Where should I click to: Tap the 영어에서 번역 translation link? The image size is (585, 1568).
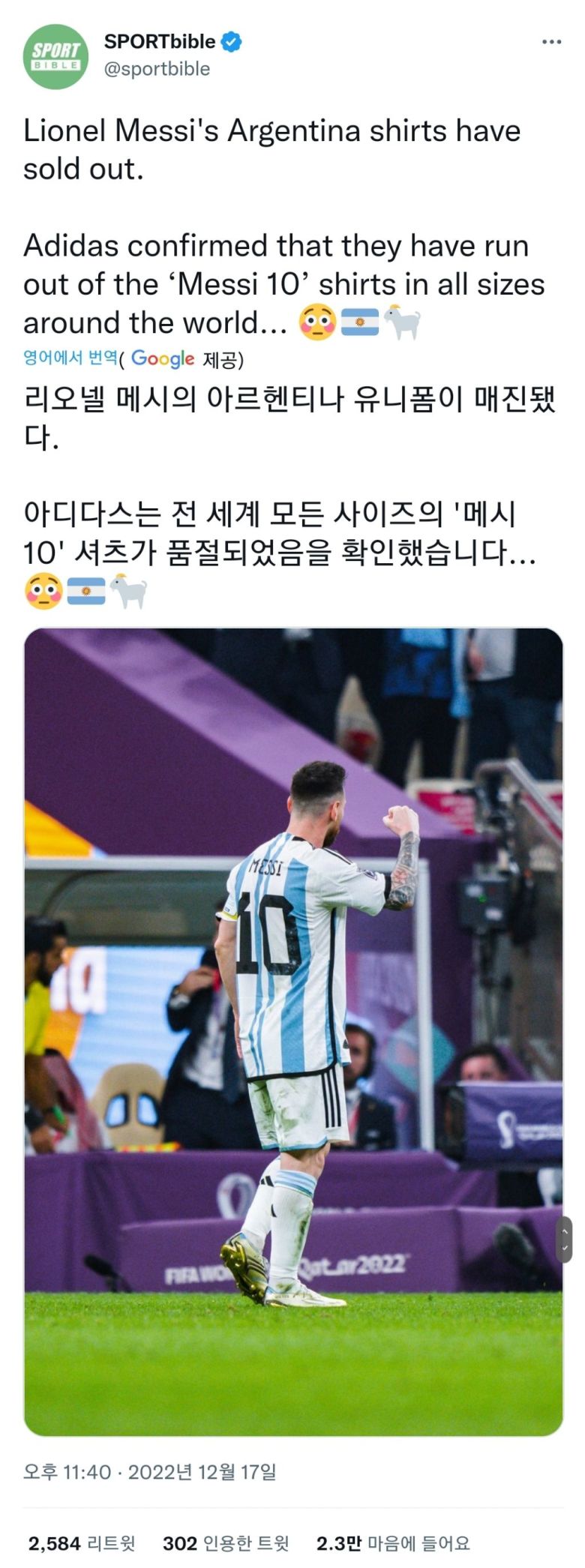(x=70, y=358)
